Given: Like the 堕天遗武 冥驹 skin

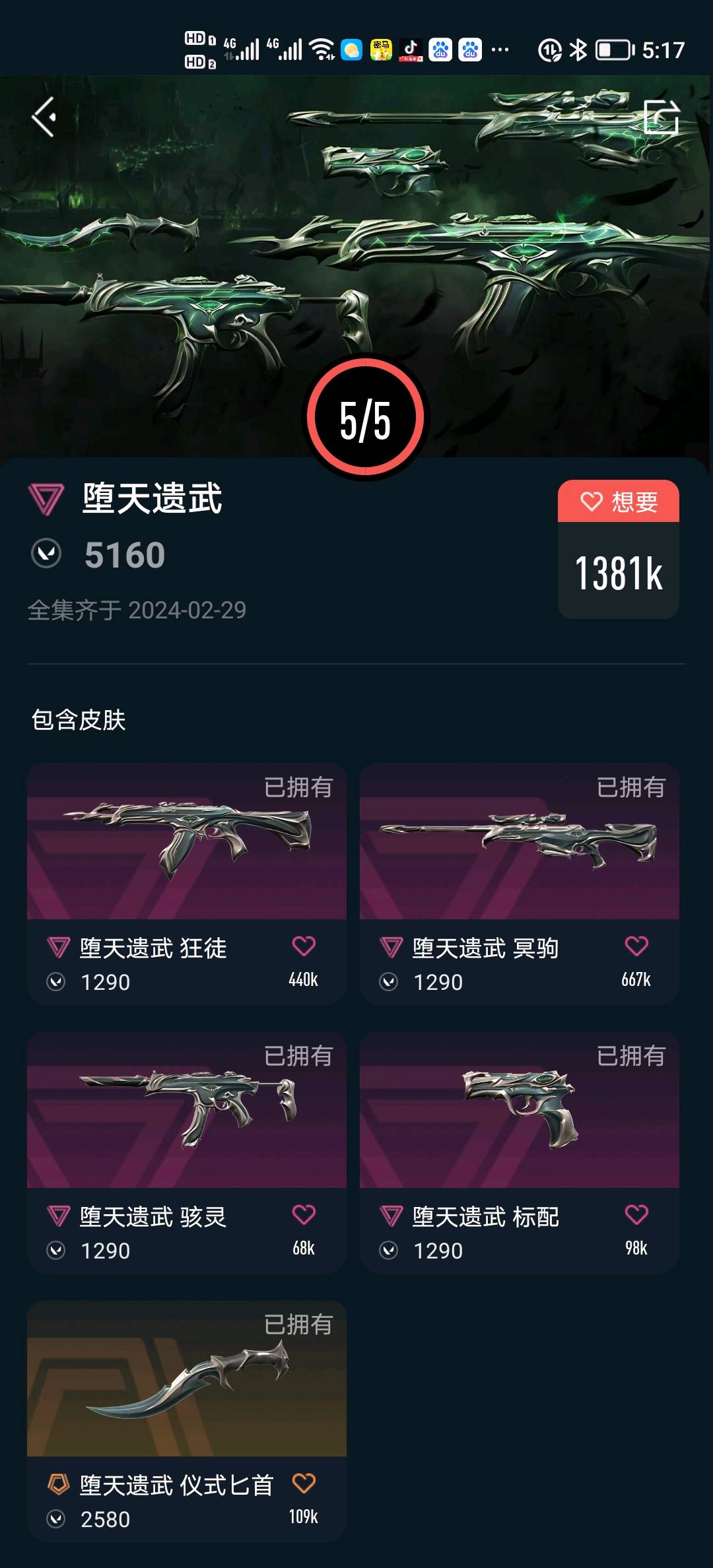Looking at the screenshot, I should pyautogui.click(x=636, y=946).
